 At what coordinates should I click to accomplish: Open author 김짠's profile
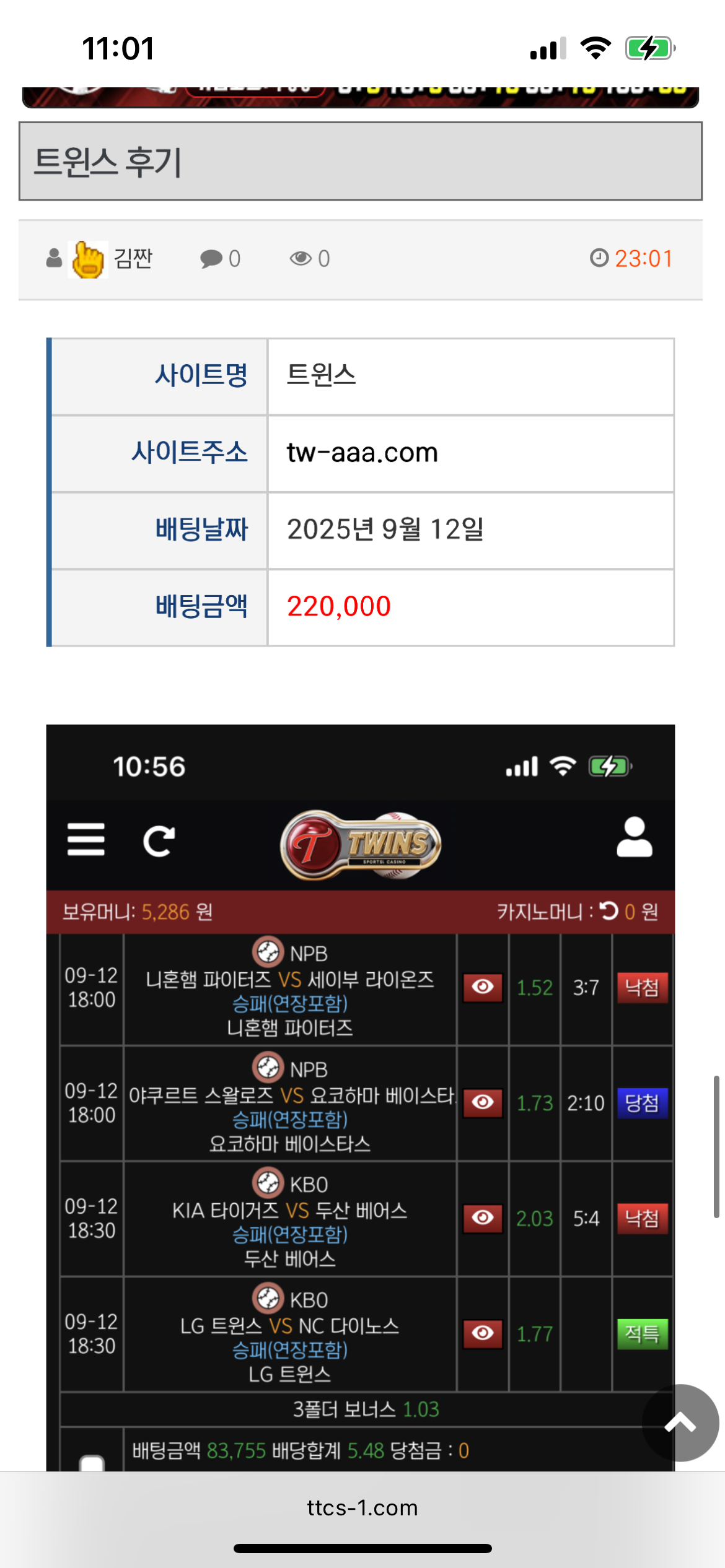[132, 259]
